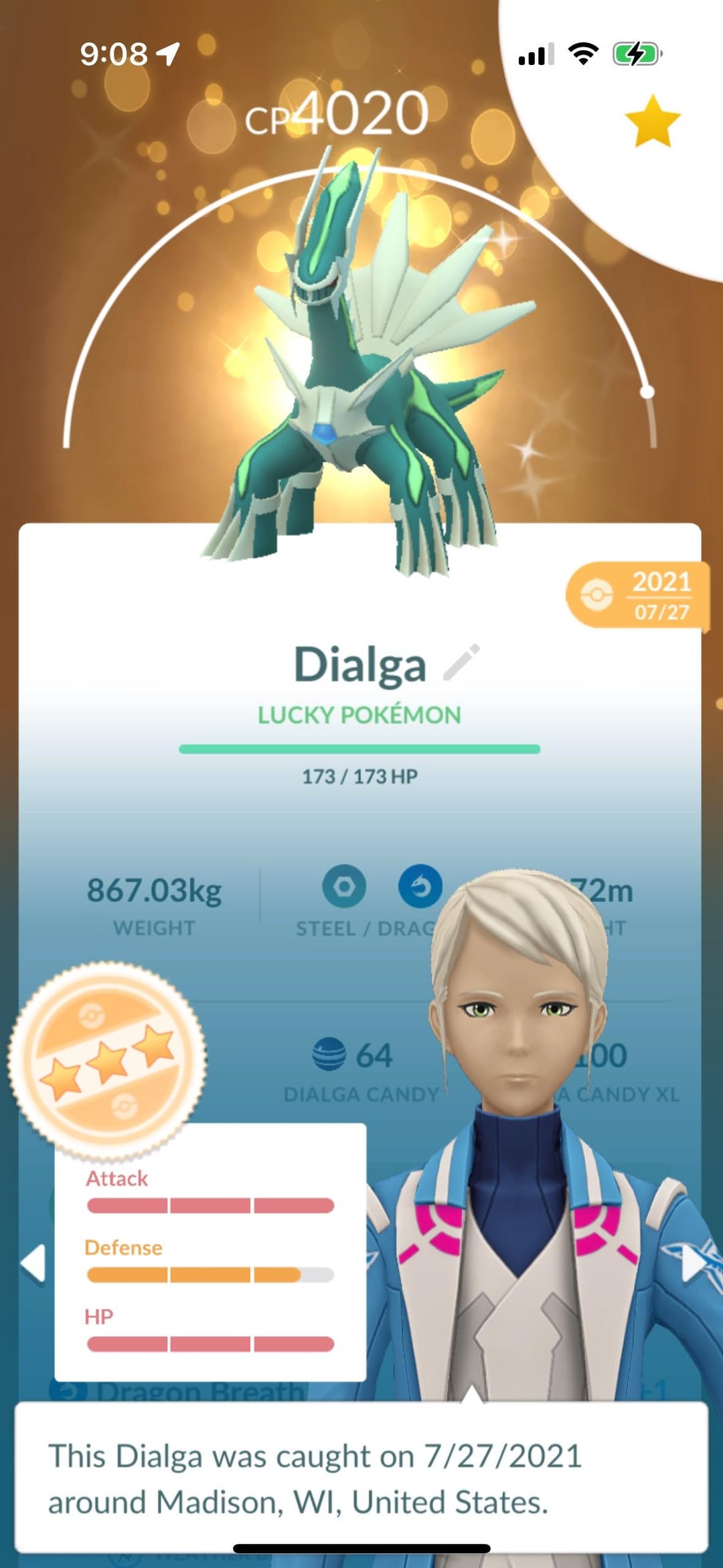Go to previous Pokémon with left arrow
The height and width of the screenshot is (1568, 723).
point(33,1263)
